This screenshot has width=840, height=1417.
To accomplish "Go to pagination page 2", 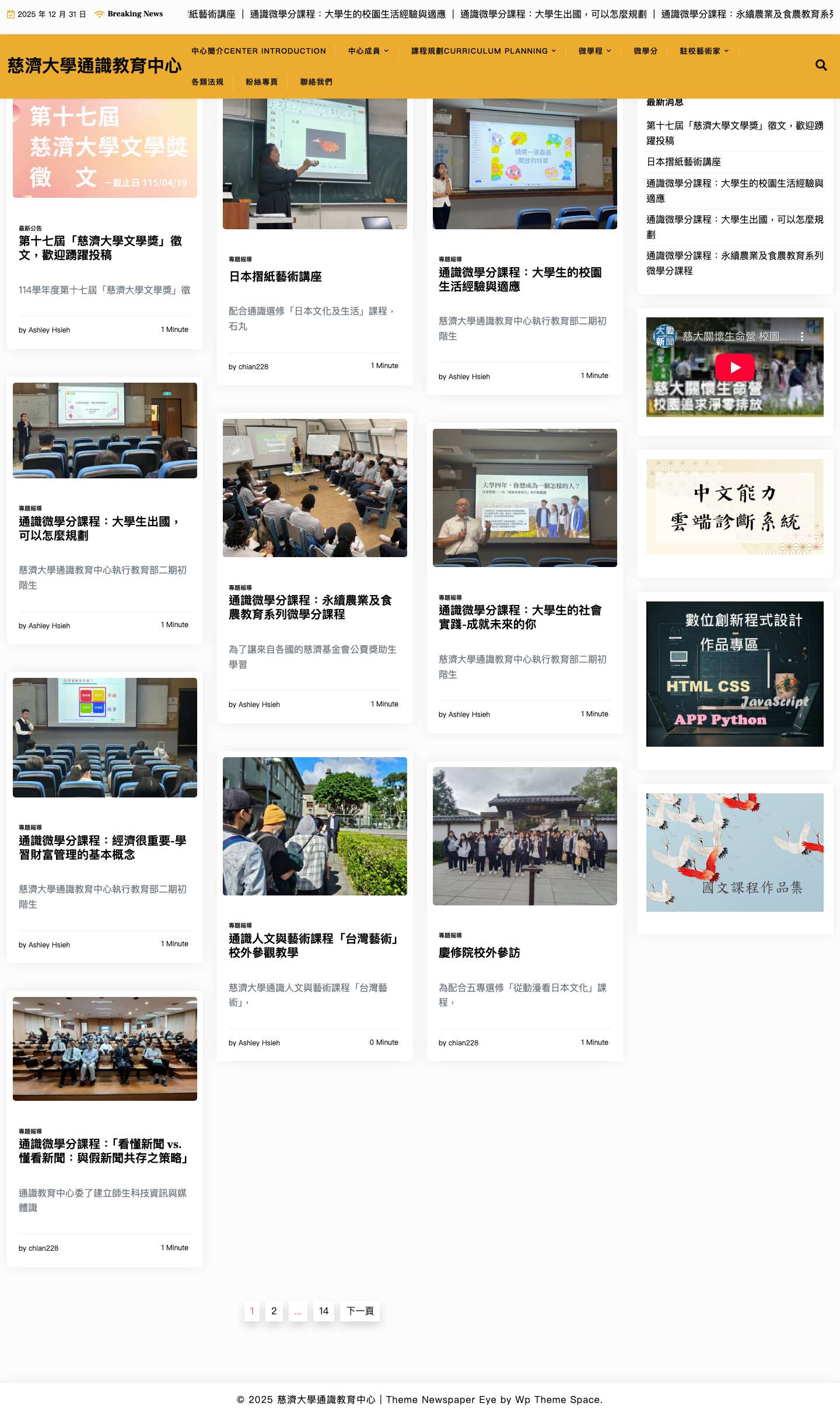I will tap(274, 1311).
